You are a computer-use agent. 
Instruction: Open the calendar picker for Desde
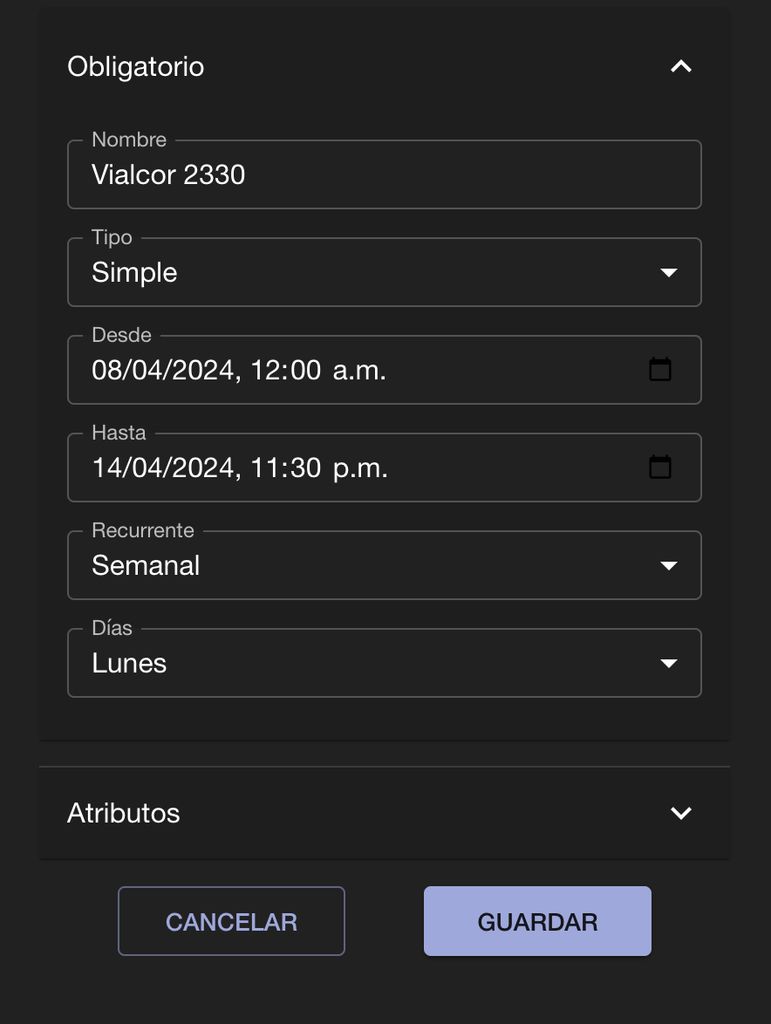660,370
